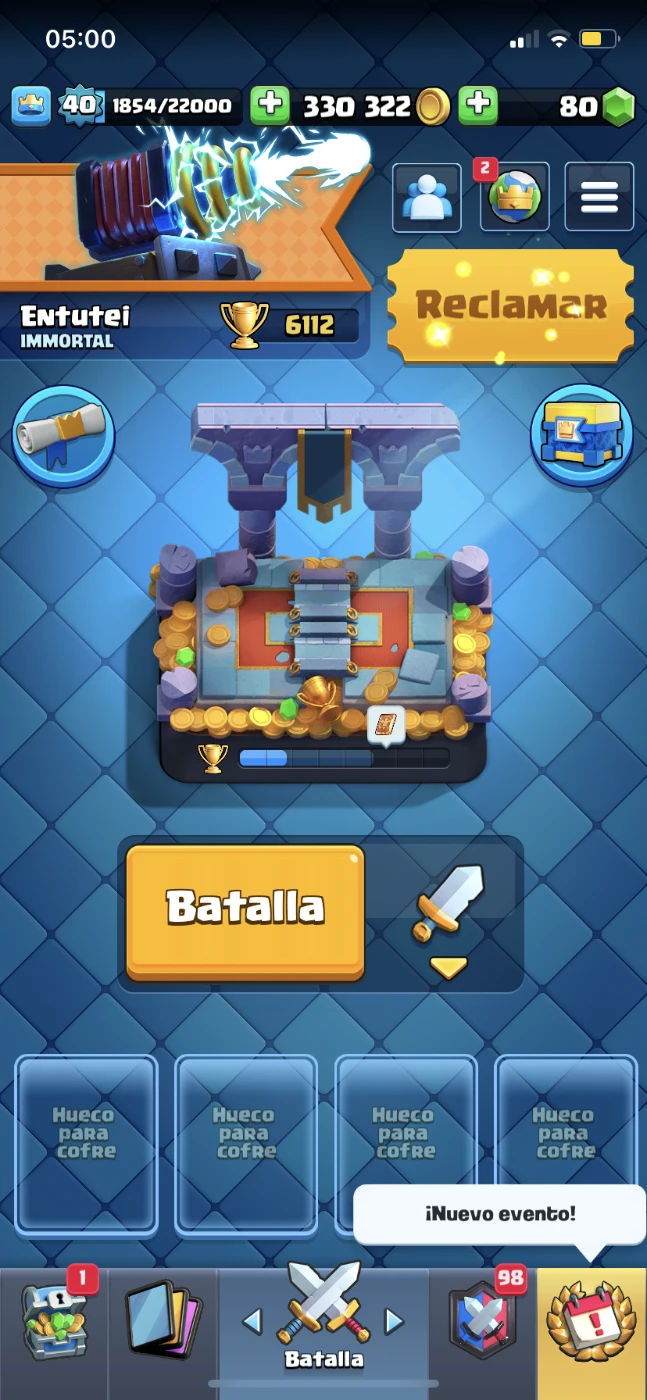Tap the Reclamar ticket button
This screenshot has width=647, height=1400.
click(x=511, y=305)
